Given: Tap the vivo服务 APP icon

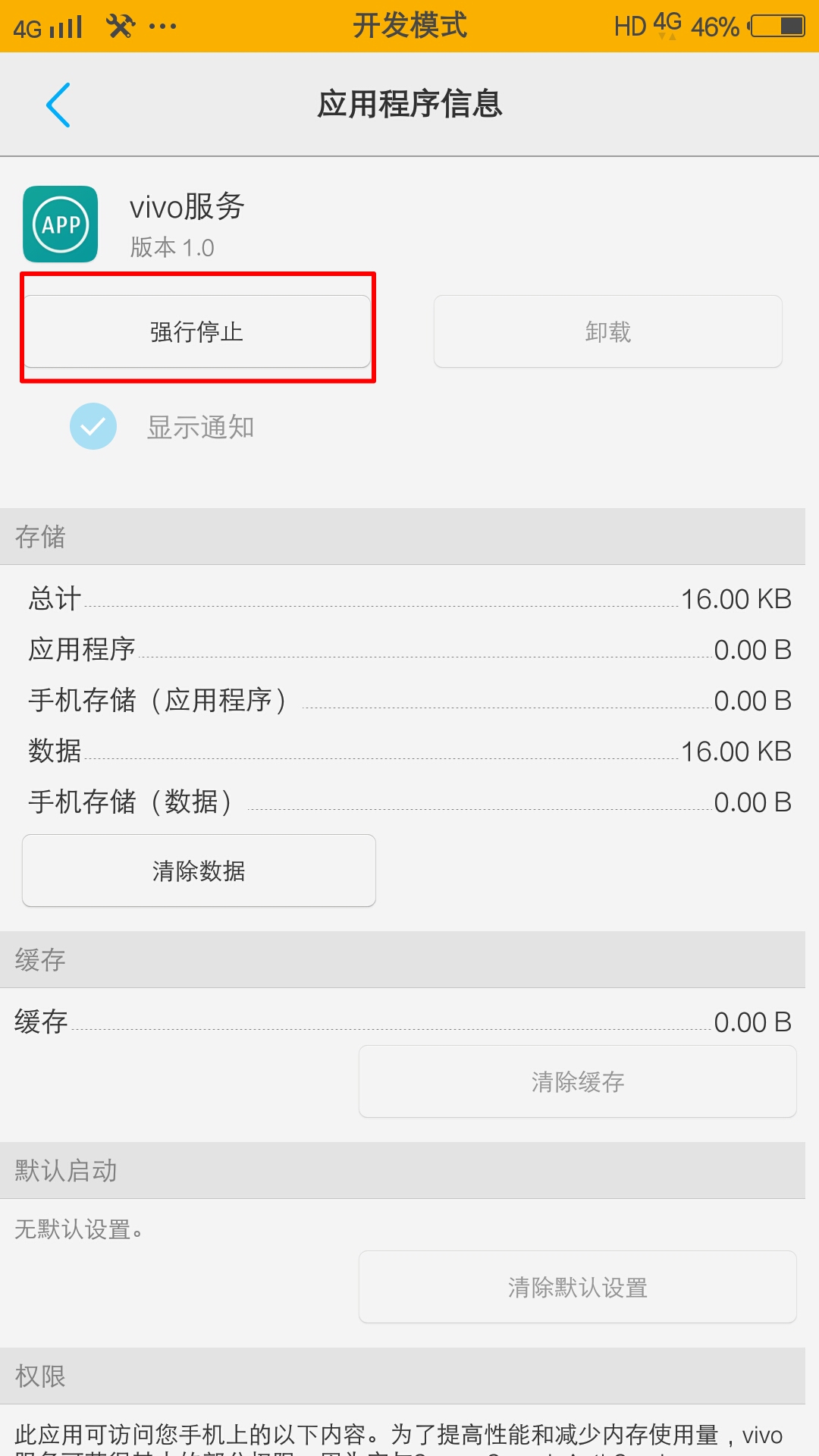Looking at the screenshot, I should pyautogui.click(x=60, y=224).
